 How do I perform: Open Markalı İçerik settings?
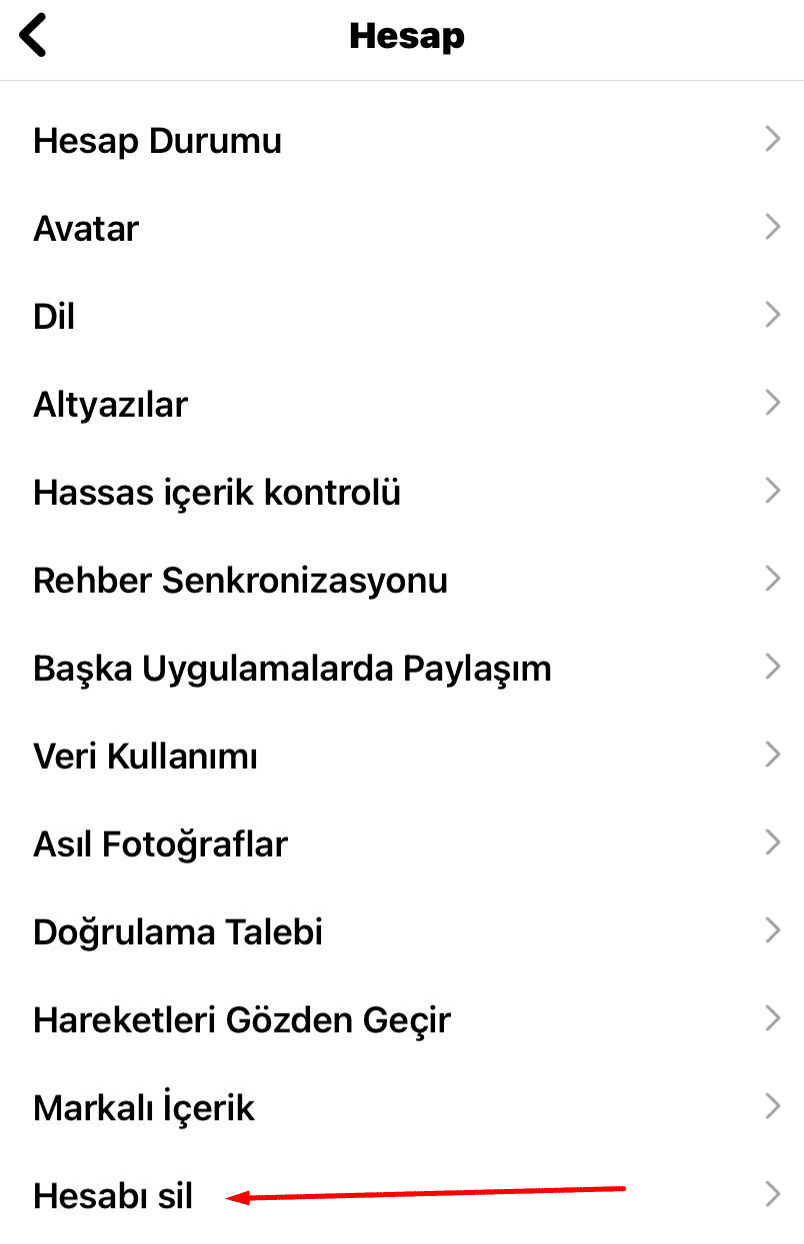point(144,1108)
